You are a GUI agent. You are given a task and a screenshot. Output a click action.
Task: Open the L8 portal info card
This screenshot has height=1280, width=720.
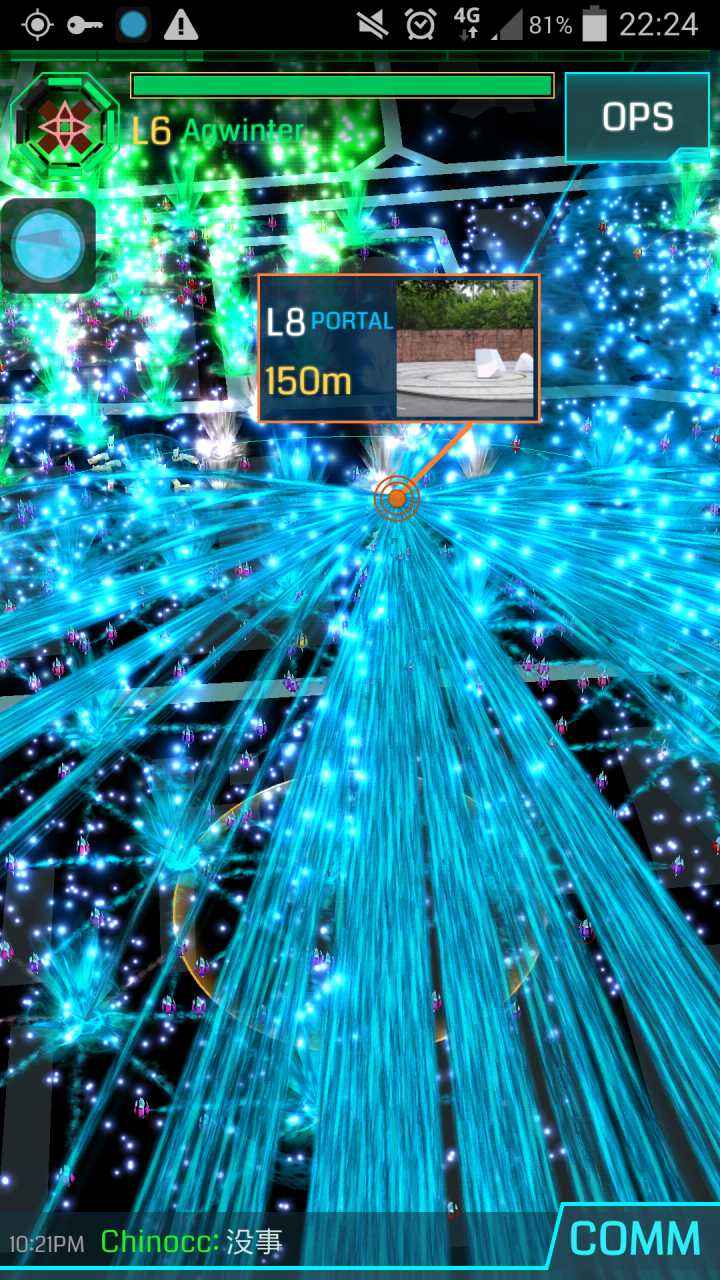[399, 348]
